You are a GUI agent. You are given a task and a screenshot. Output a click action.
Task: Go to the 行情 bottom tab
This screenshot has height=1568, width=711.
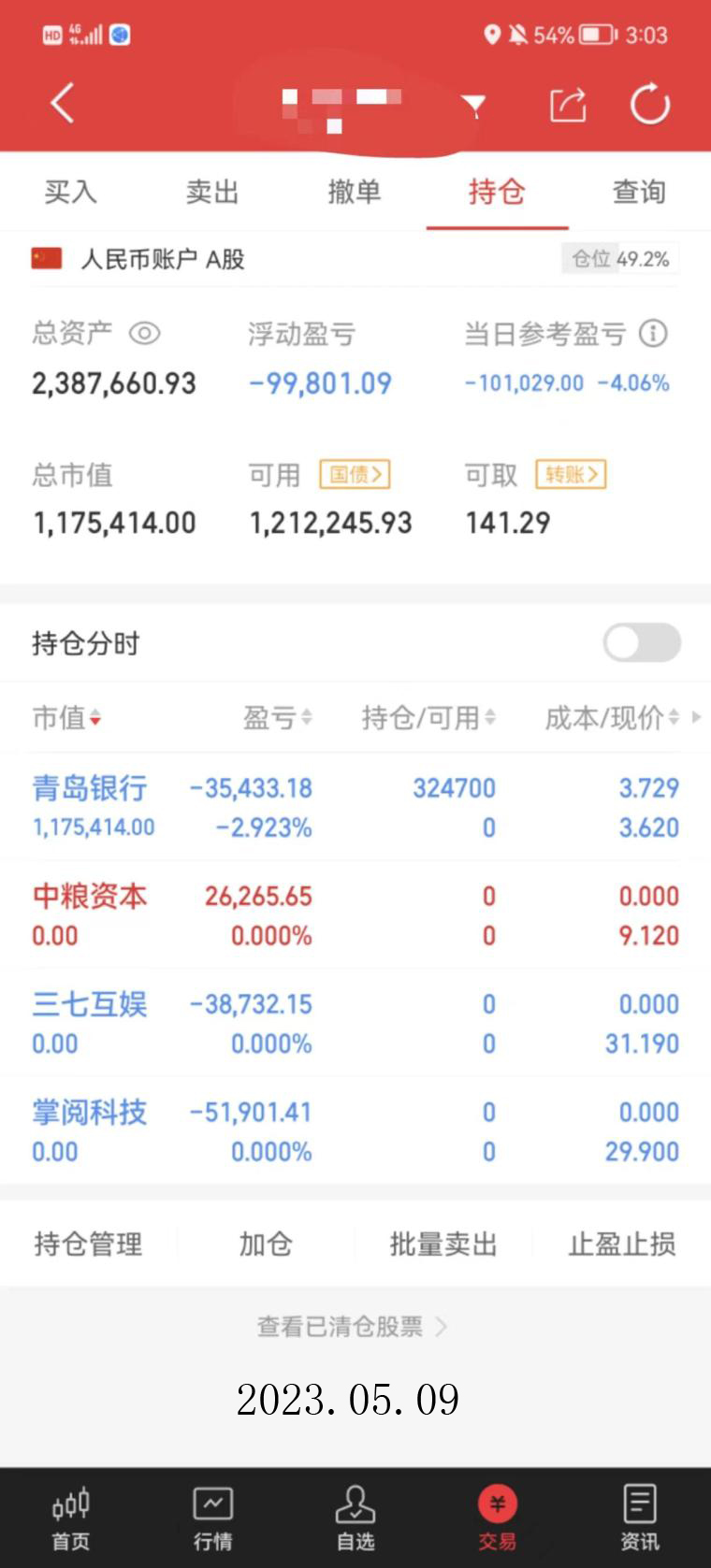212,1517
